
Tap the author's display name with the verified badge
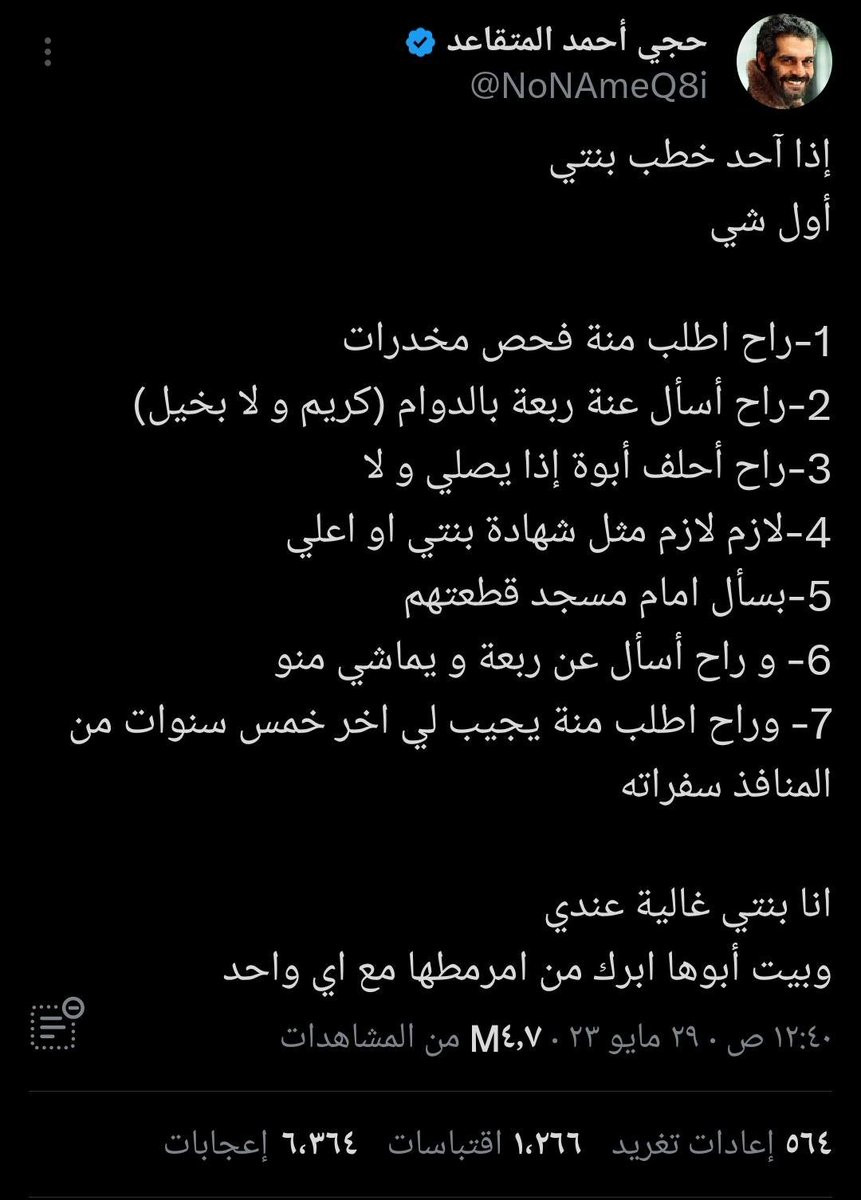(558, 42)
